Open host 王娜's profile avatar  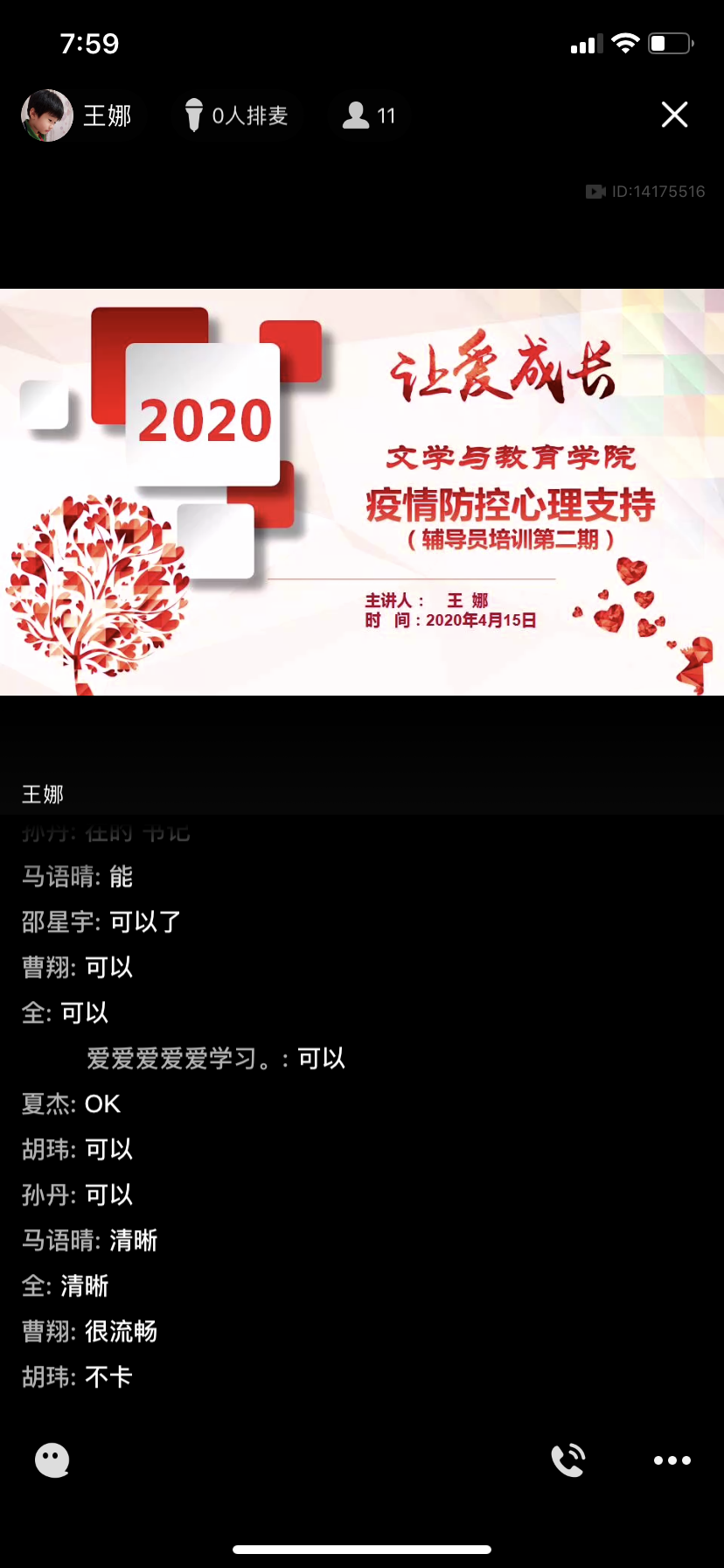(47, 115)
